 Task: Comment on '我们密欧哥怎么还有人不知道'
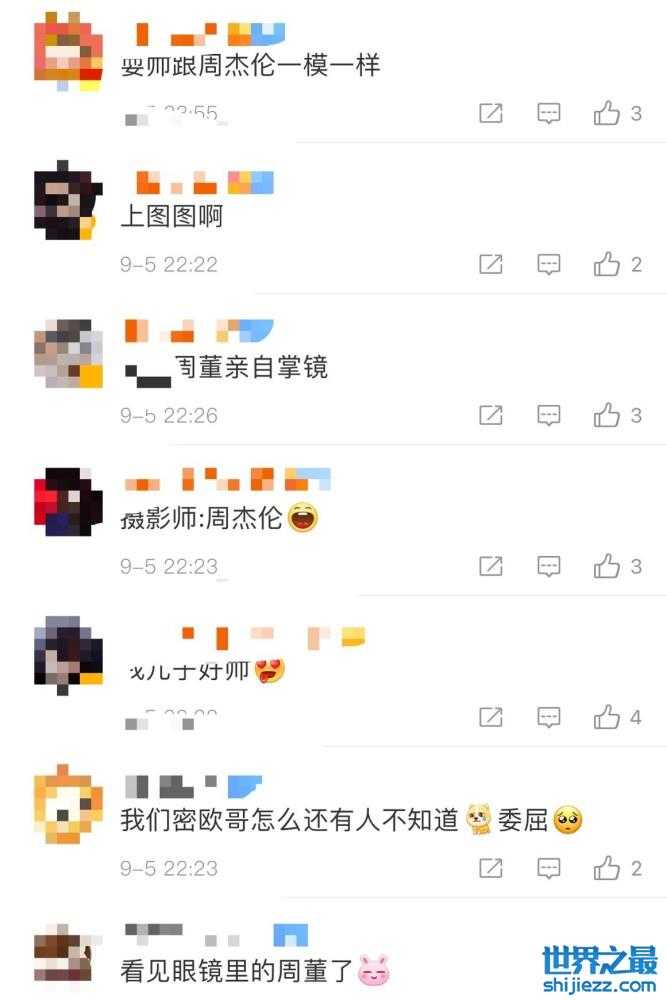549,868
